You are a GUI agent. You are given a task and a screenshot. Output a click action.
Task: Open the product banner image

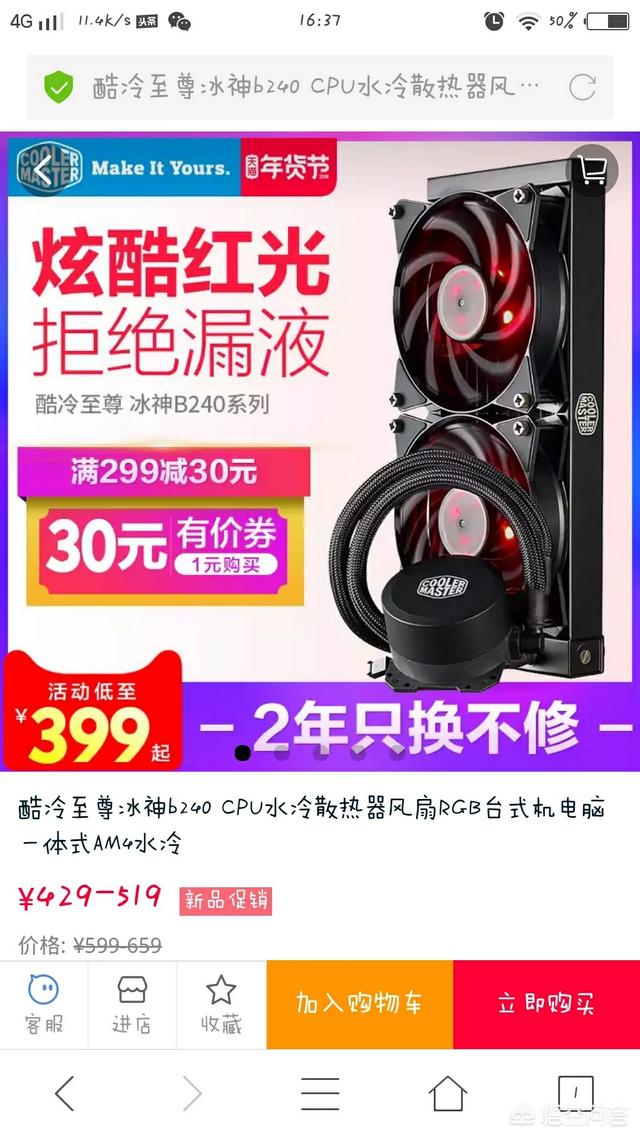[x=320, y=450]
